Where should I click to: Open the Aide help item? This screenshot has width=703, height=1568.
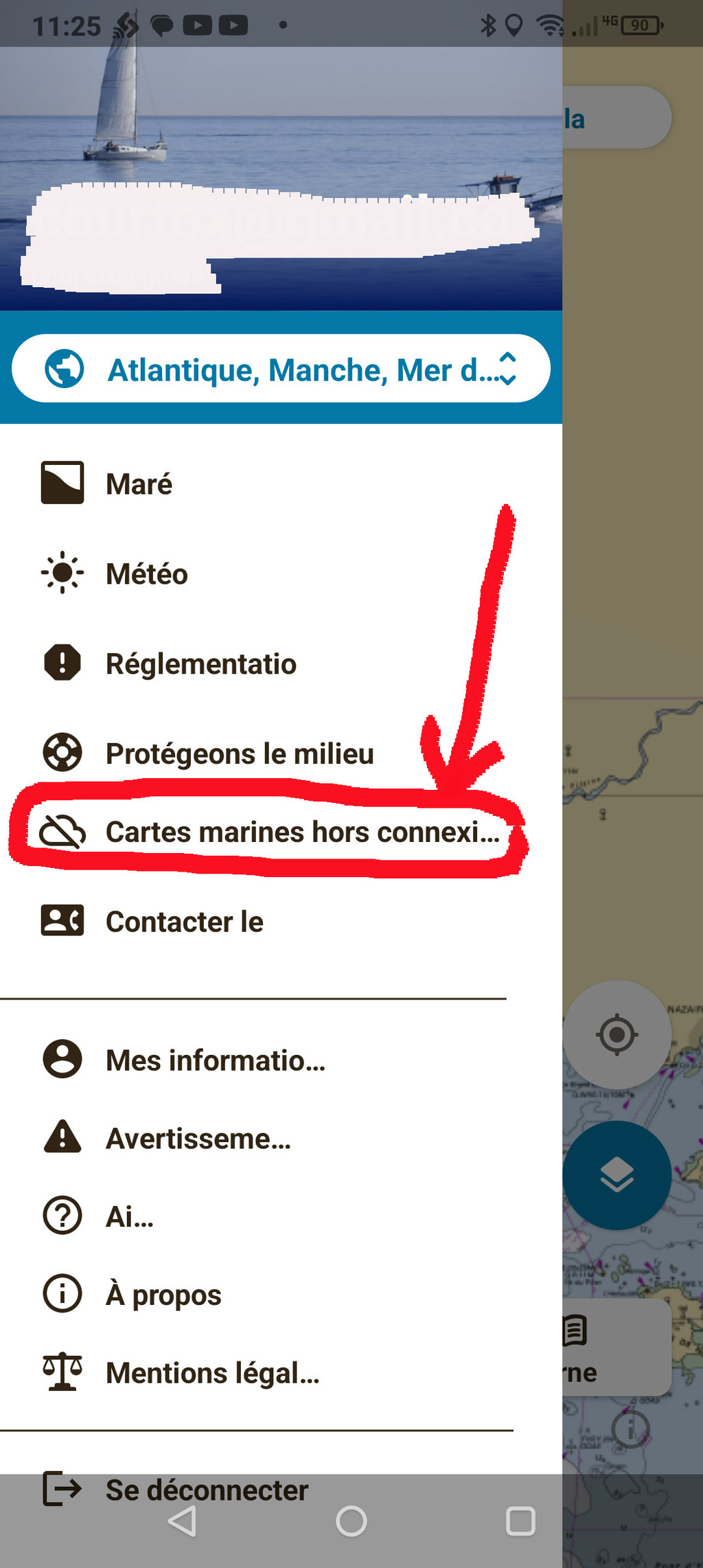(281, 1216)
